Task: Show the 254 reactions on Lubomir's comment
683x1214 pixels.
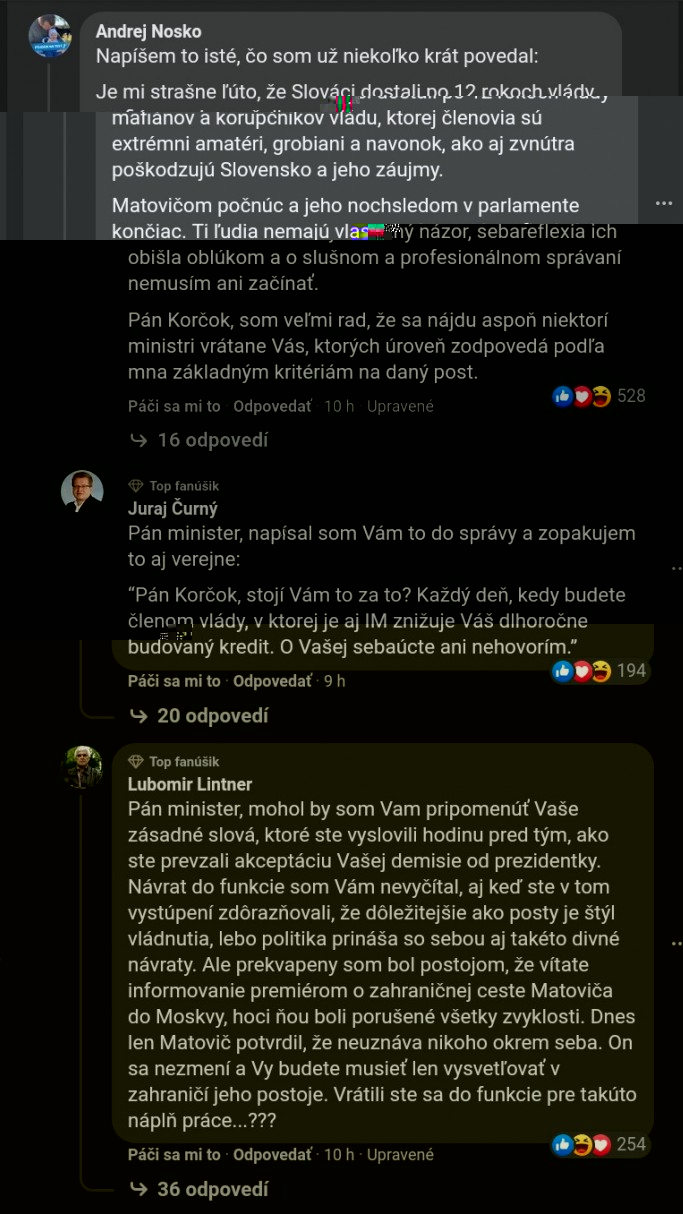Action: pyautogui.click(x=599, y=1144)
